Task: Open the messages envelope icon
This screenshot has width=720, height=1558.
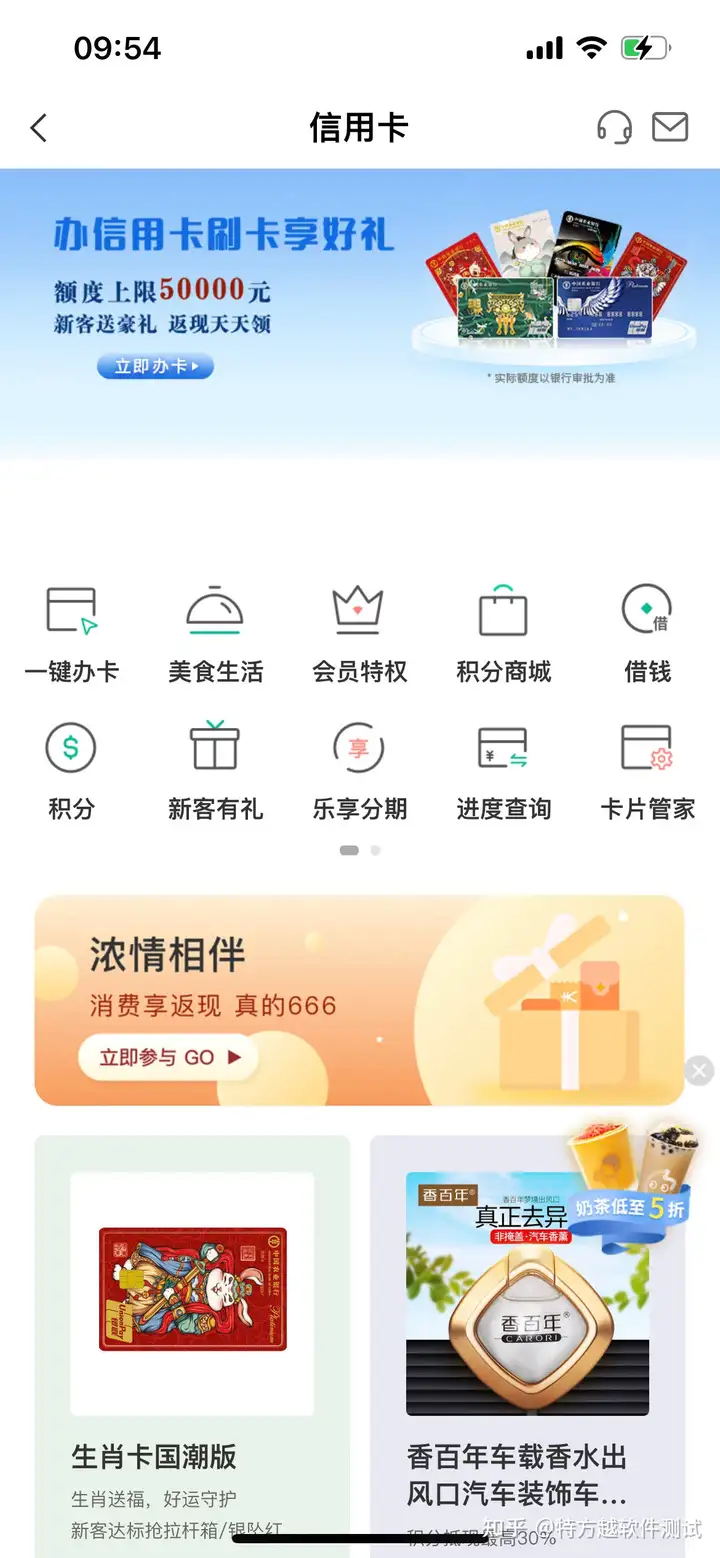Action: pyautogui.click(x=670, y=127)
